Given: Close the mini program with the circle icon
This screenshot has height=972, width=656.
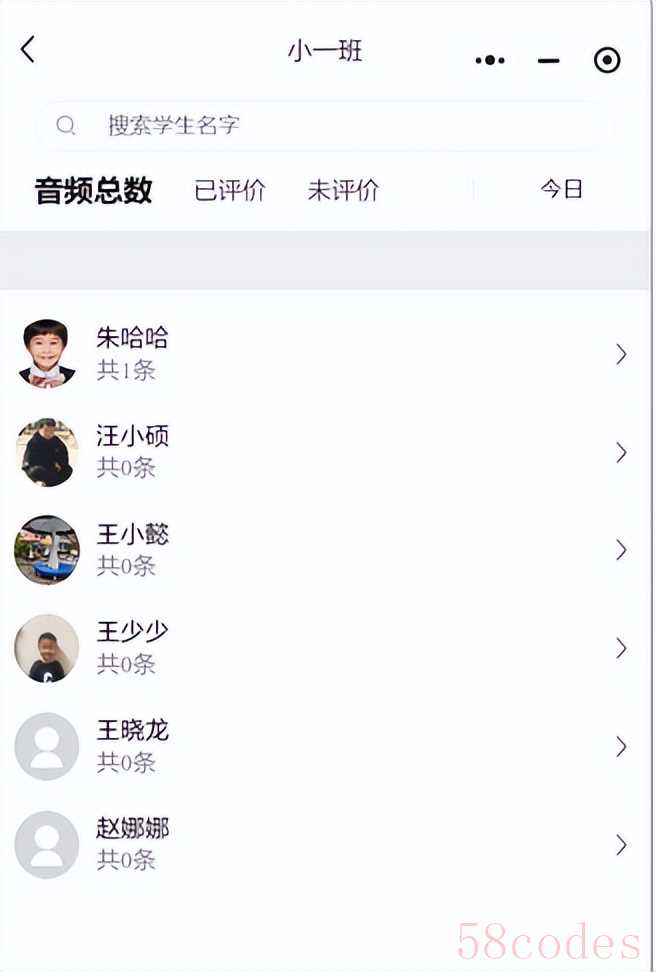Looking at the screenshot, I should [607, 60].
